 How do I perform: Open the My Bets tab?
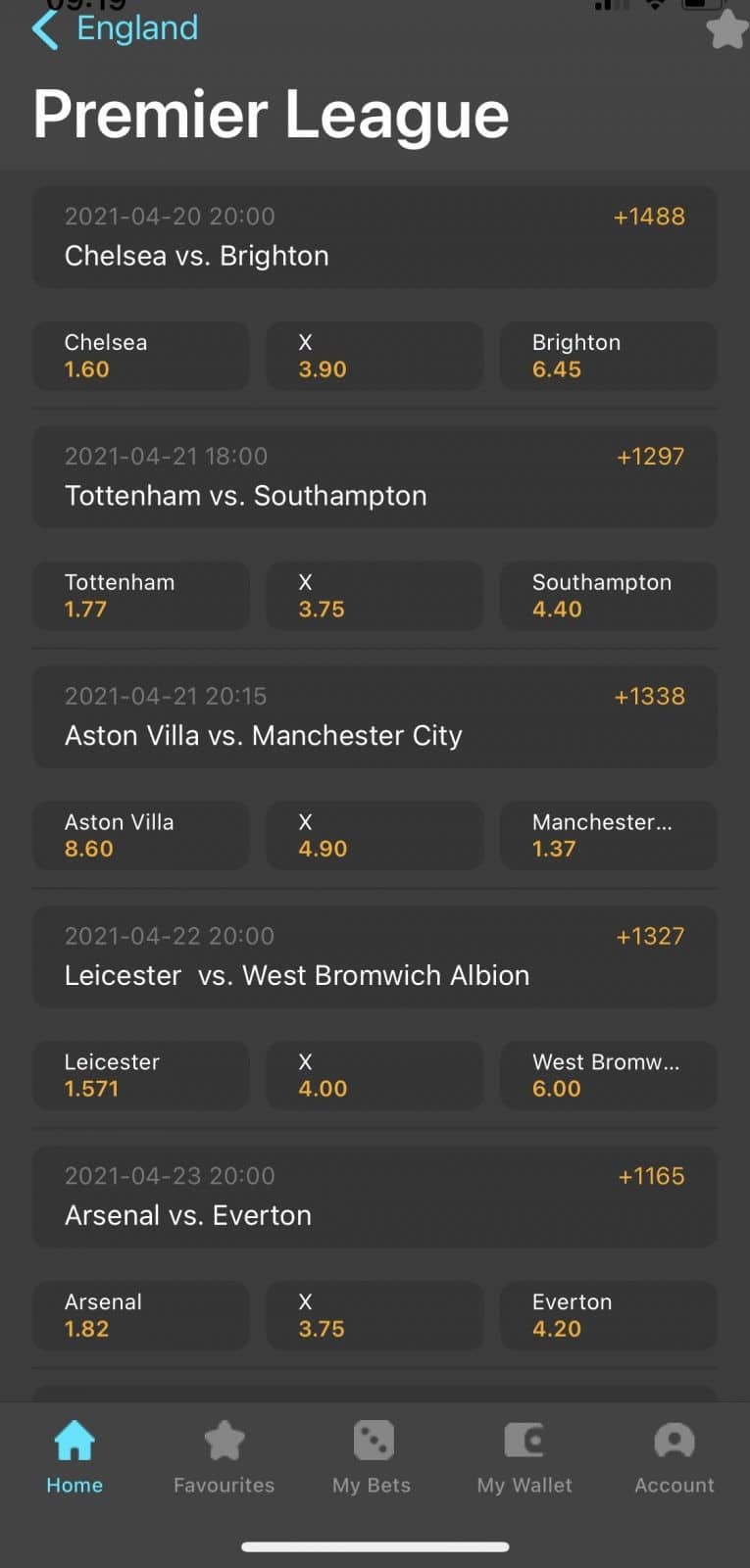[372, 1457]
